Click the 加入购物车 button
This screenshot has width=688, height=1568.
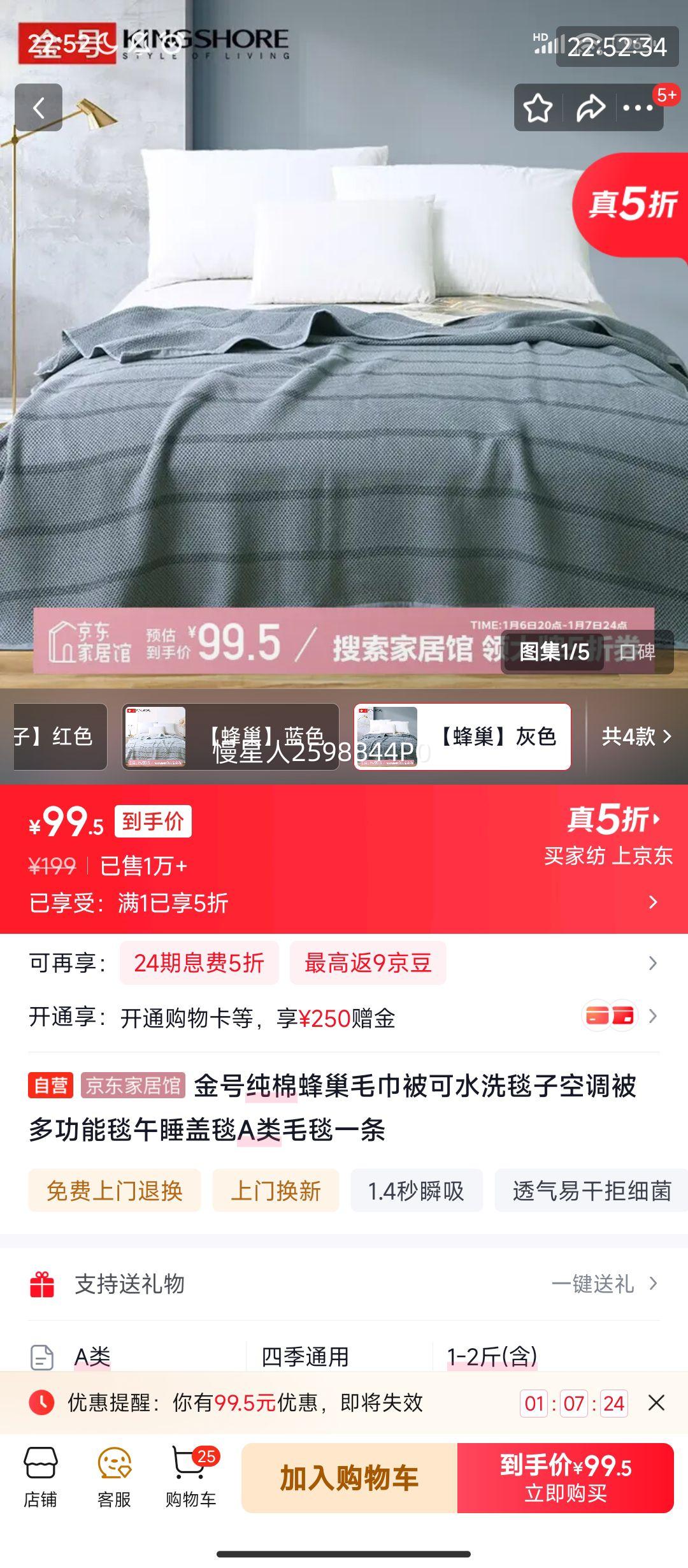click(x=349, y=1474)
